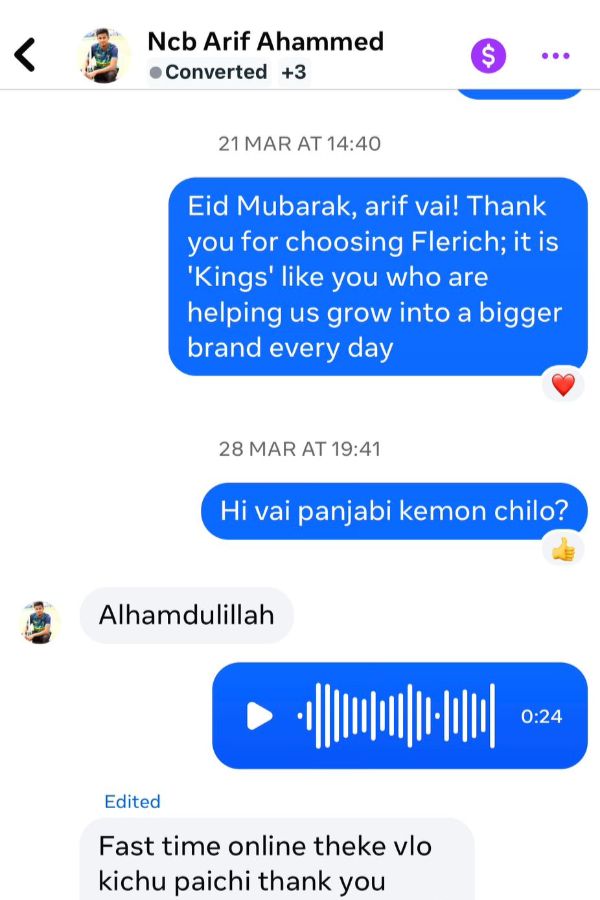Viewport: 600px width, 900px height.
Task: Open the conversation header Ncb Arif Ahammed
Action: click(x=265, y=41)
